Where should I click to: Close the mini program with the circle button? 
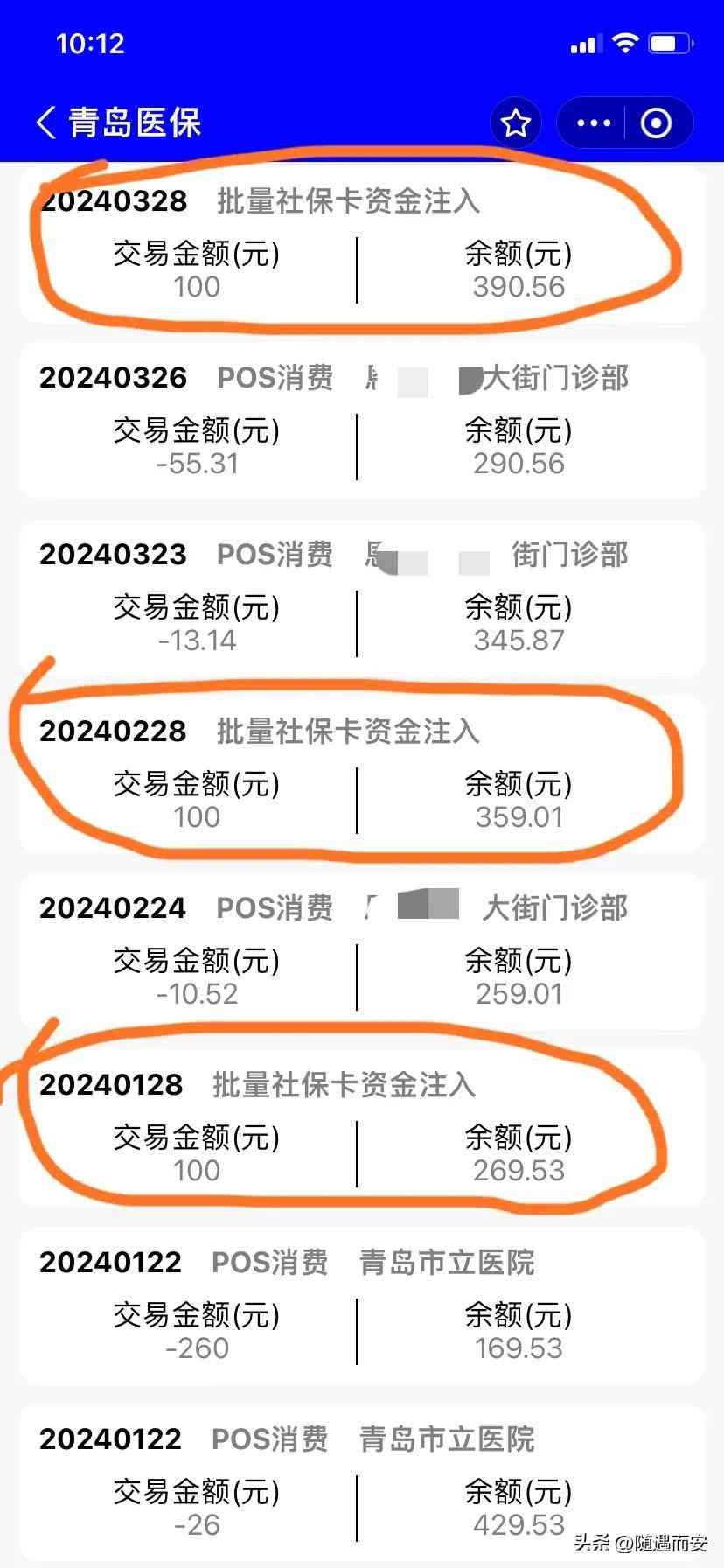click(657, 122)
